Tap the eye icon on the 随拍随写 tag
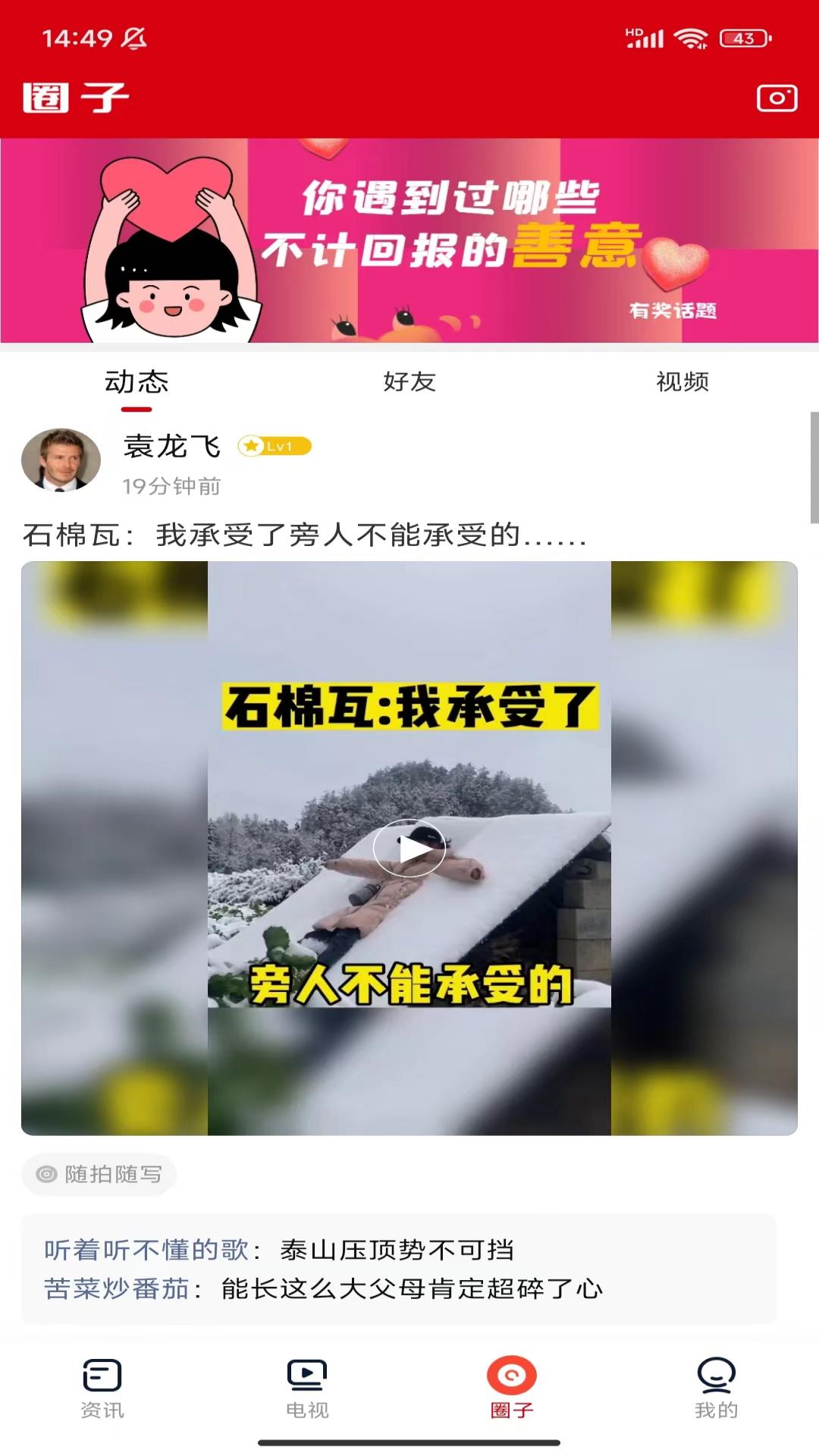Image resolution: width=819 pixels, height=1456 pixels. point(48,1174)
